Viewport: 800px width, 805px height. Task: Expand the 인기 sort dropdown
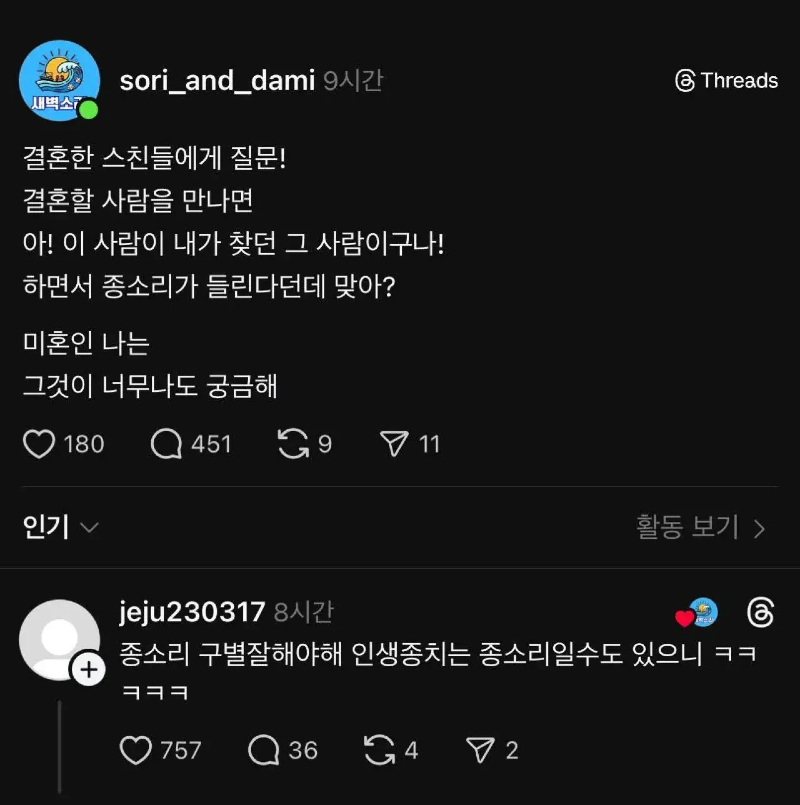pyautogui.click(x=61, y=527)
